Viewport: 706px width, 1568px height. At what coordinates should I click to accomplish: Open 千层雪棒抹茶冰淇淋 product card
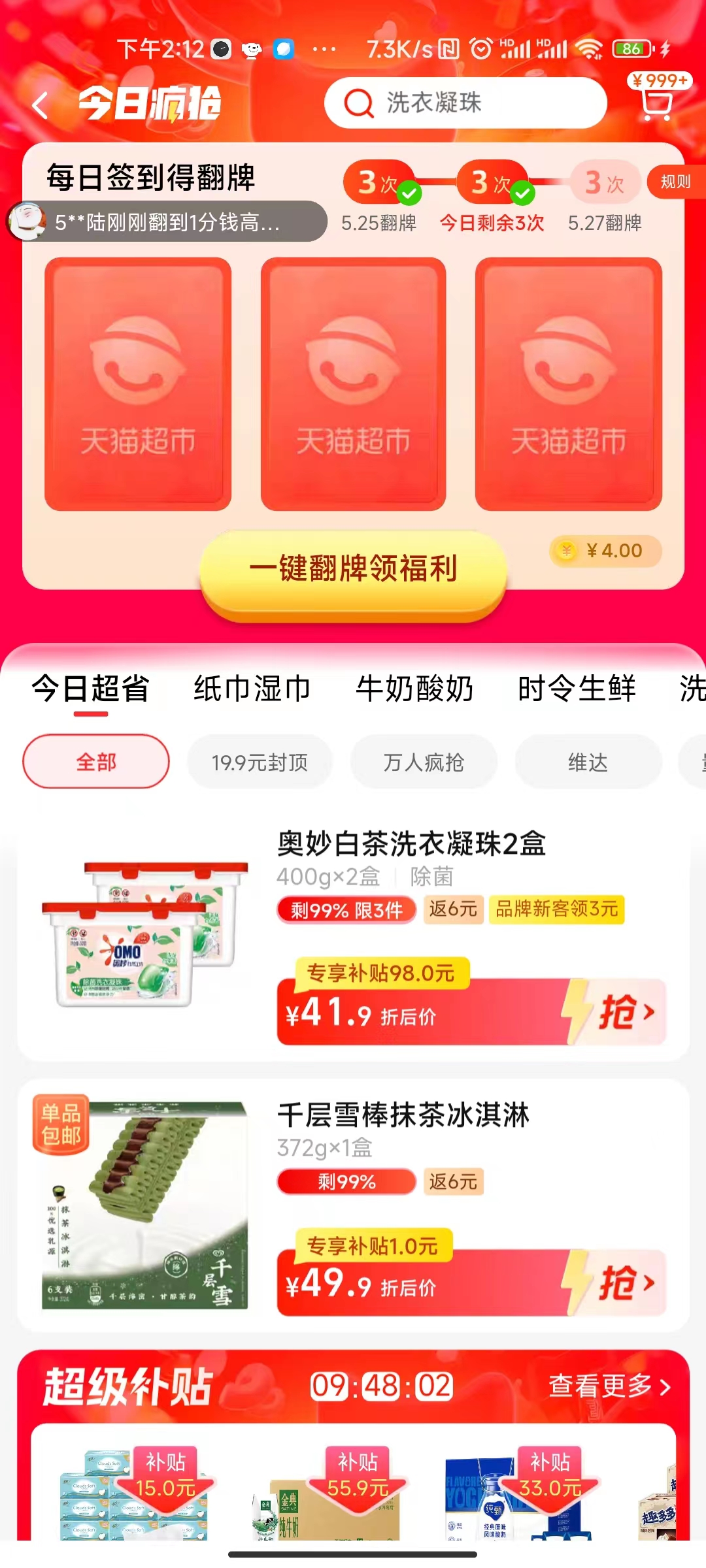point(403,1115)
